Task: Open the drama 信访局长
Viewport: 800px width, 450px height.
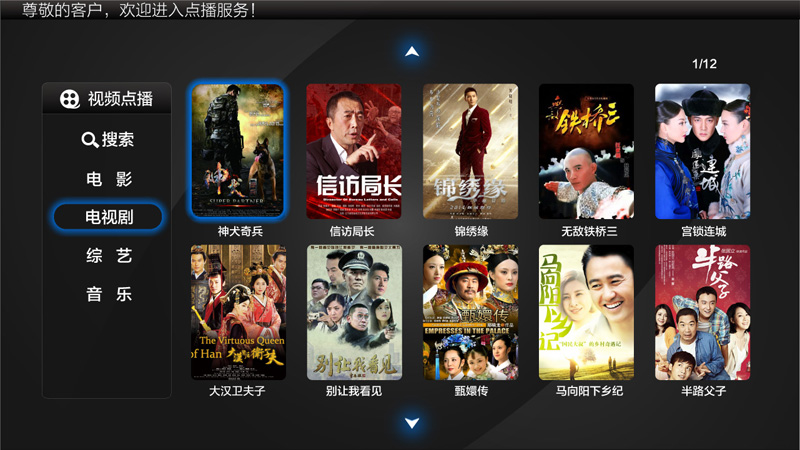Action: 354,151
